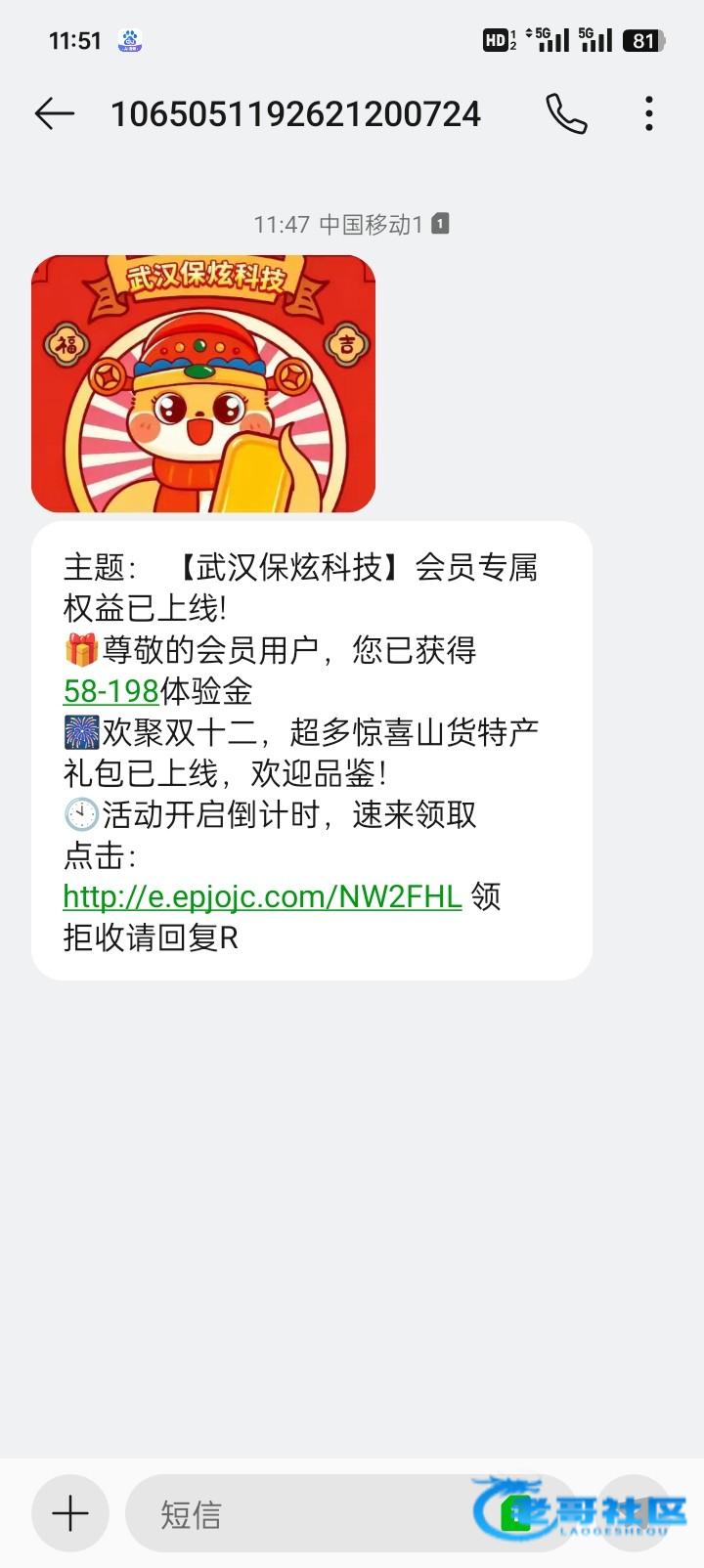Go back to the message list
704x1568 pixels.
(x=55, y=114)
